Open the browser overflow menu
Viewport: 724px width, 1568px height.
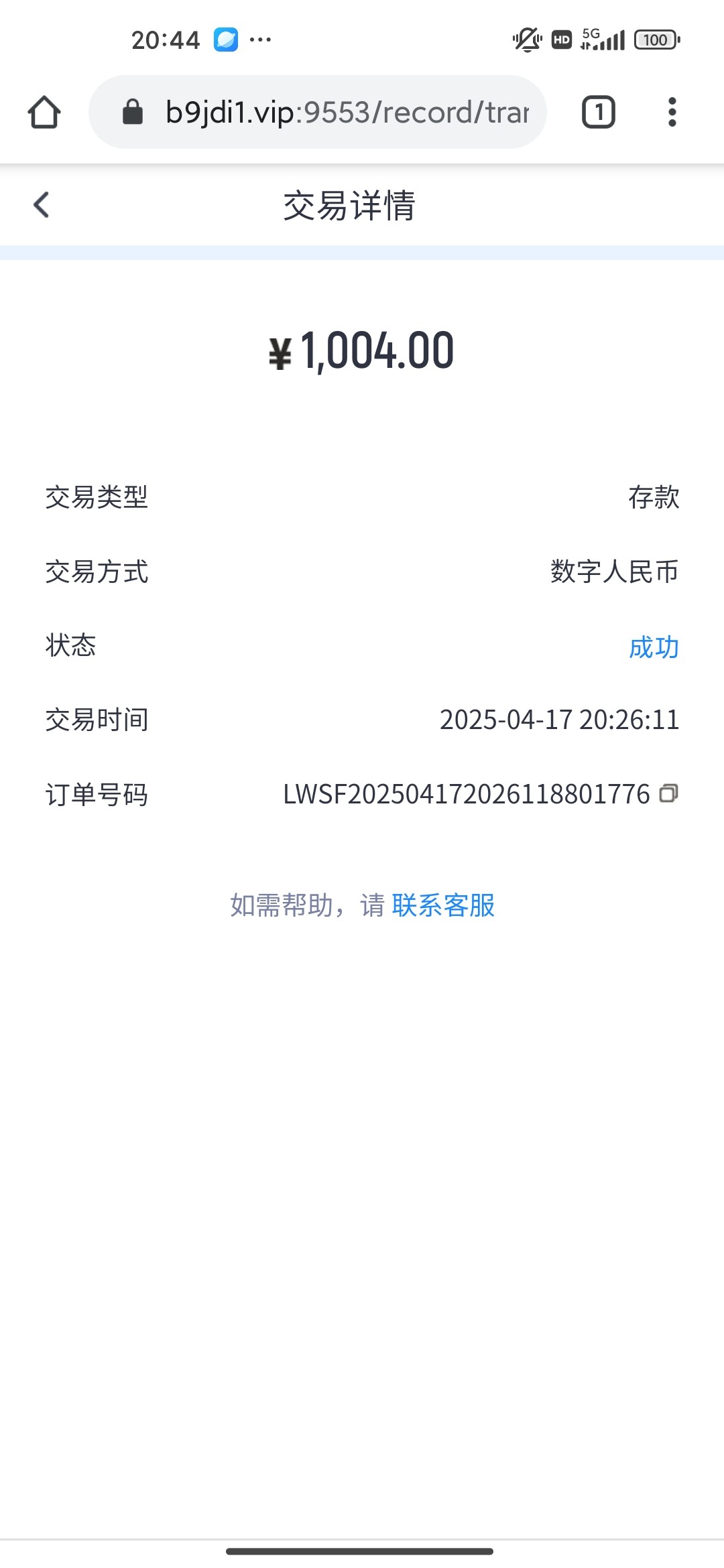pyautogui.click(x=672, y=112)
